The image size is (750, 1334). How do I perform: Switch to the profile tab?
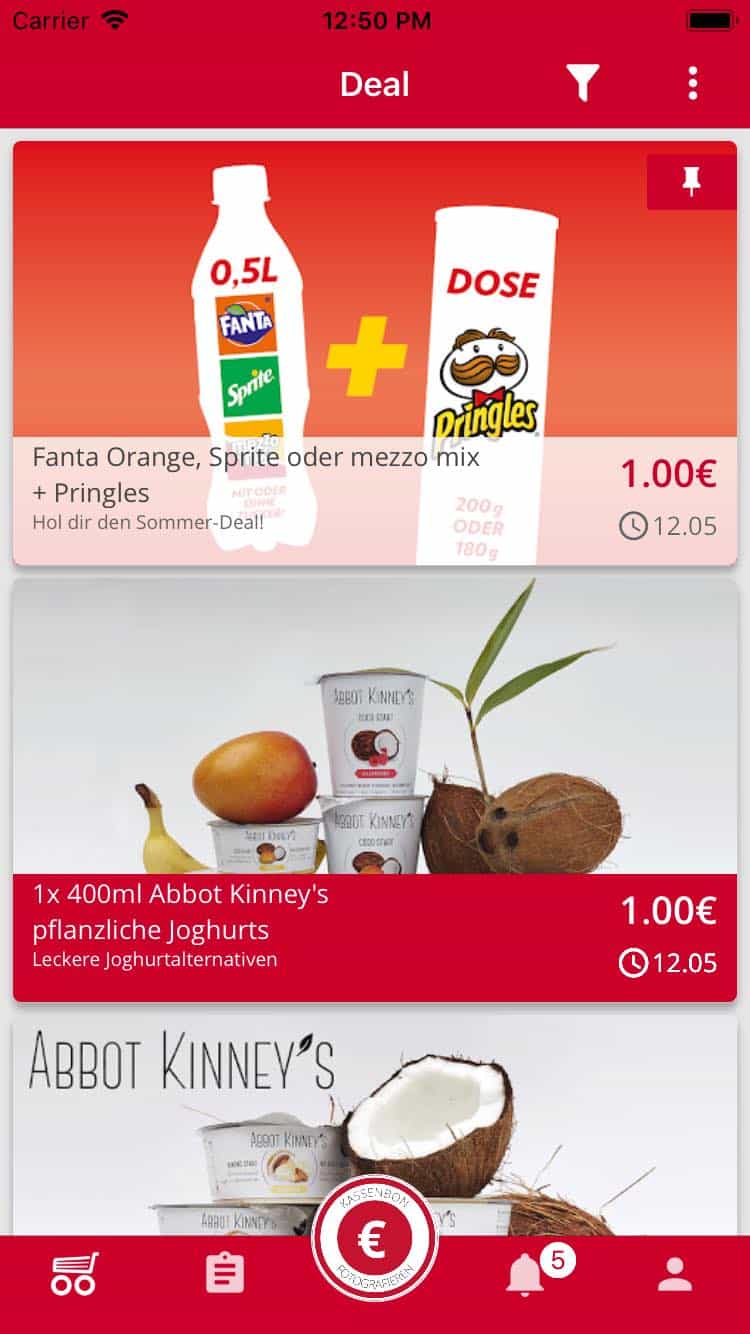pos(675,1274)
